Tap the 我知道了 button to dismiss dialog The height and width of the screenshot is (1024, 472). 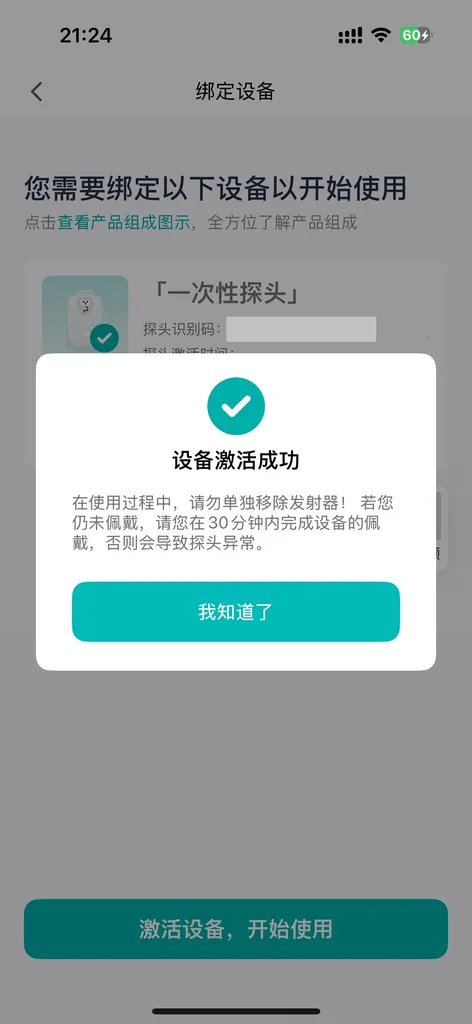[236, 612]
